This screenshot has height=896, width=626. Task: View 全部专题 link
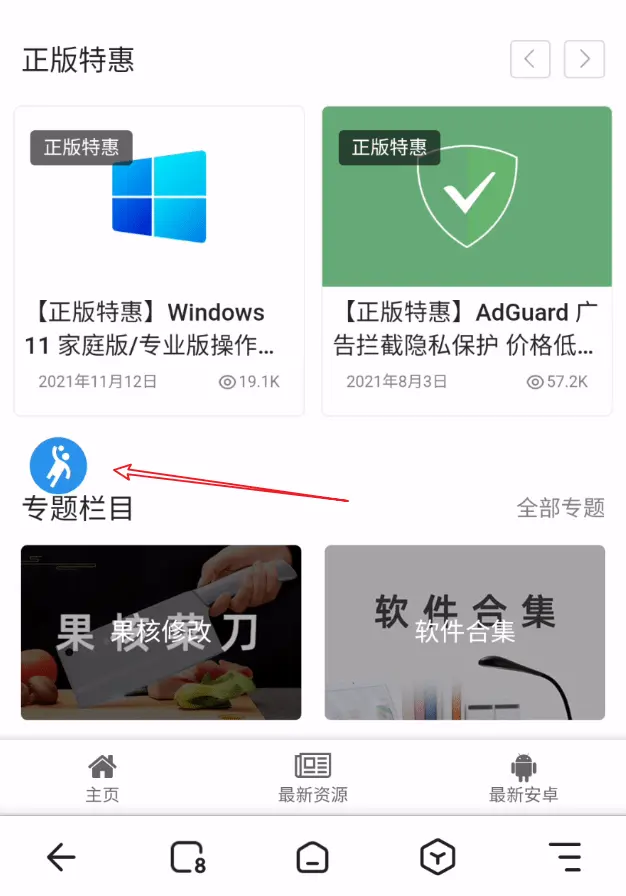click(x=560, y=508)
